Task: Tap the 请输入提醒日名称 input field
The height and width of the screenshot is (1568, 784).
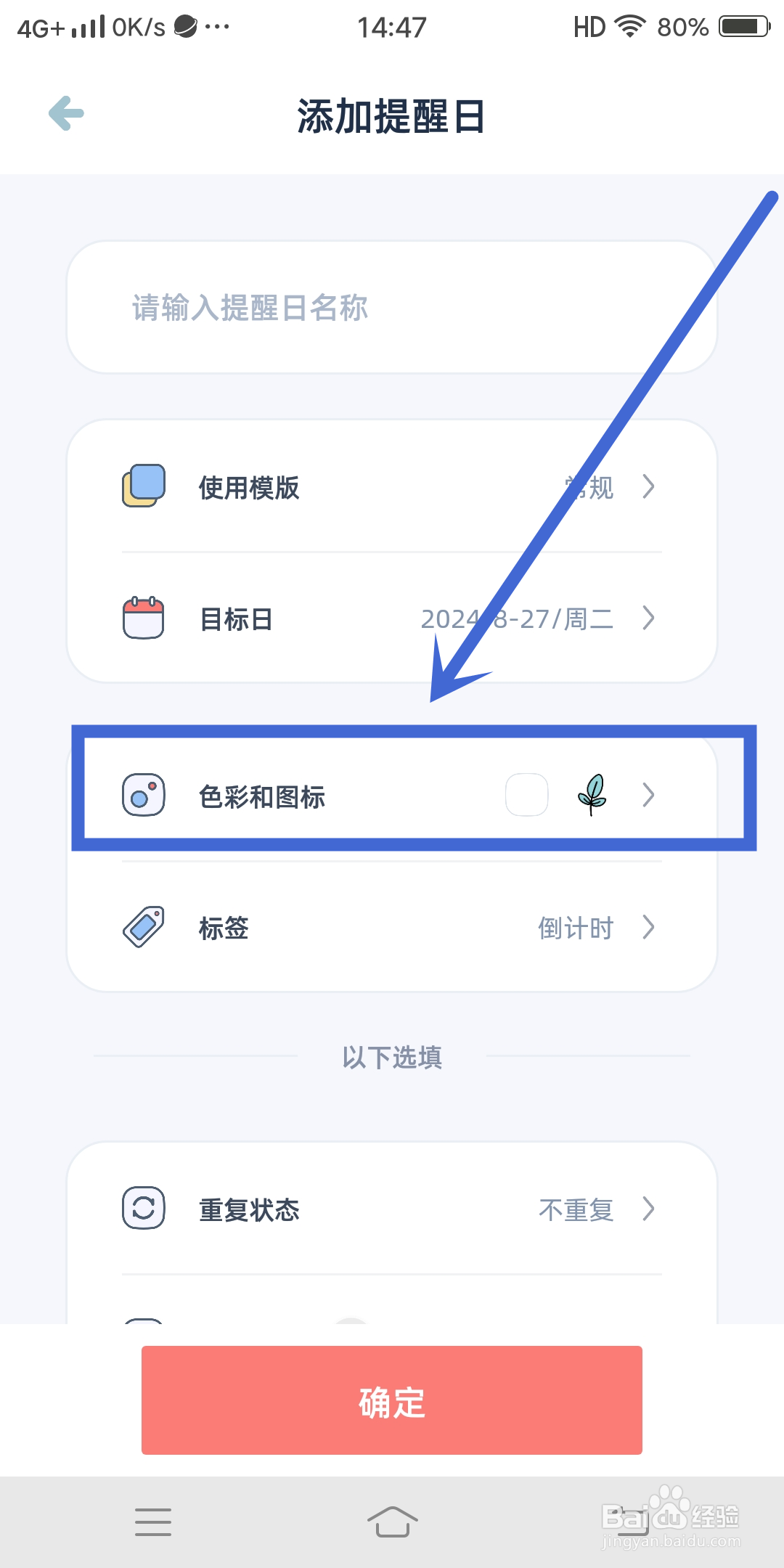Action: point(392,308)
